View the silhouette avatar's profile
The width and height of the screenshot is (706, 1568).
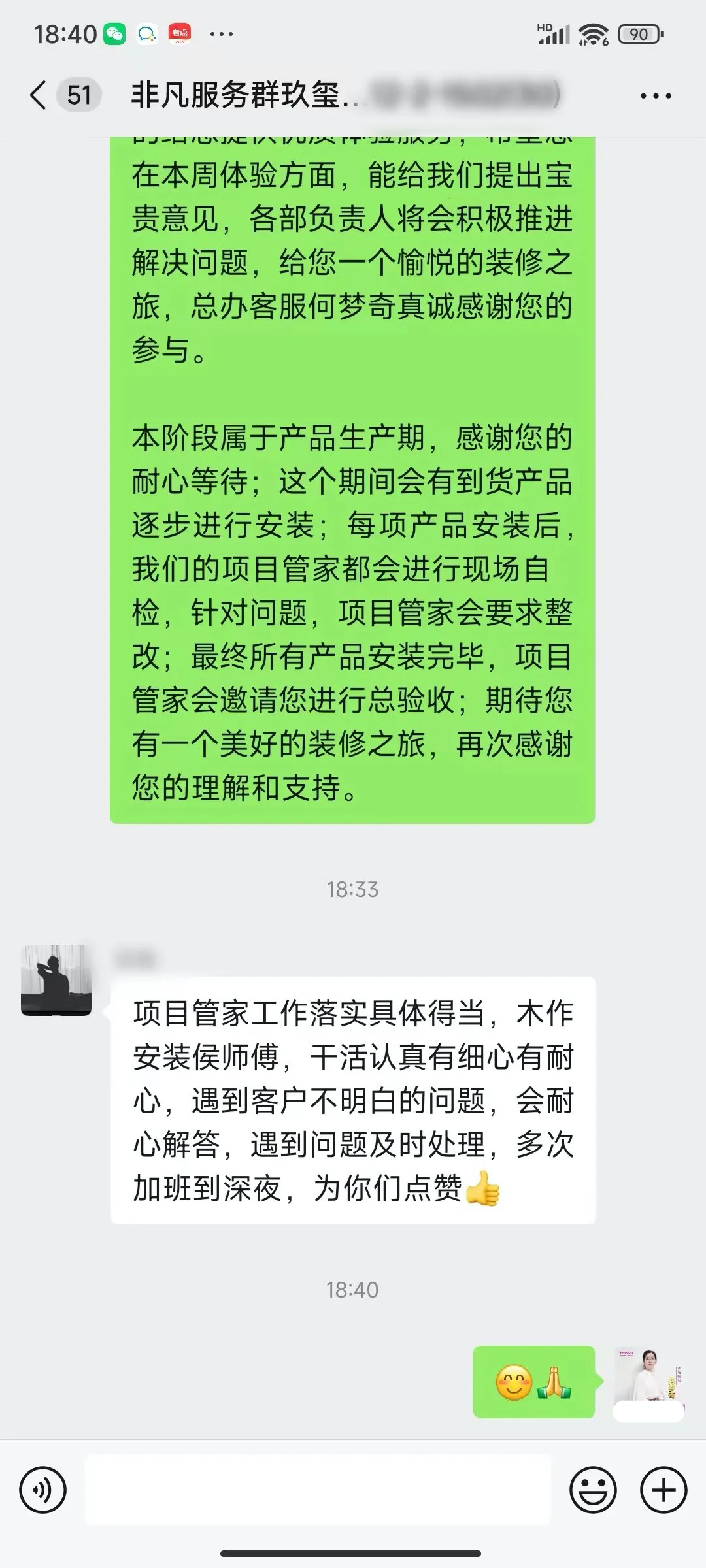56,980
